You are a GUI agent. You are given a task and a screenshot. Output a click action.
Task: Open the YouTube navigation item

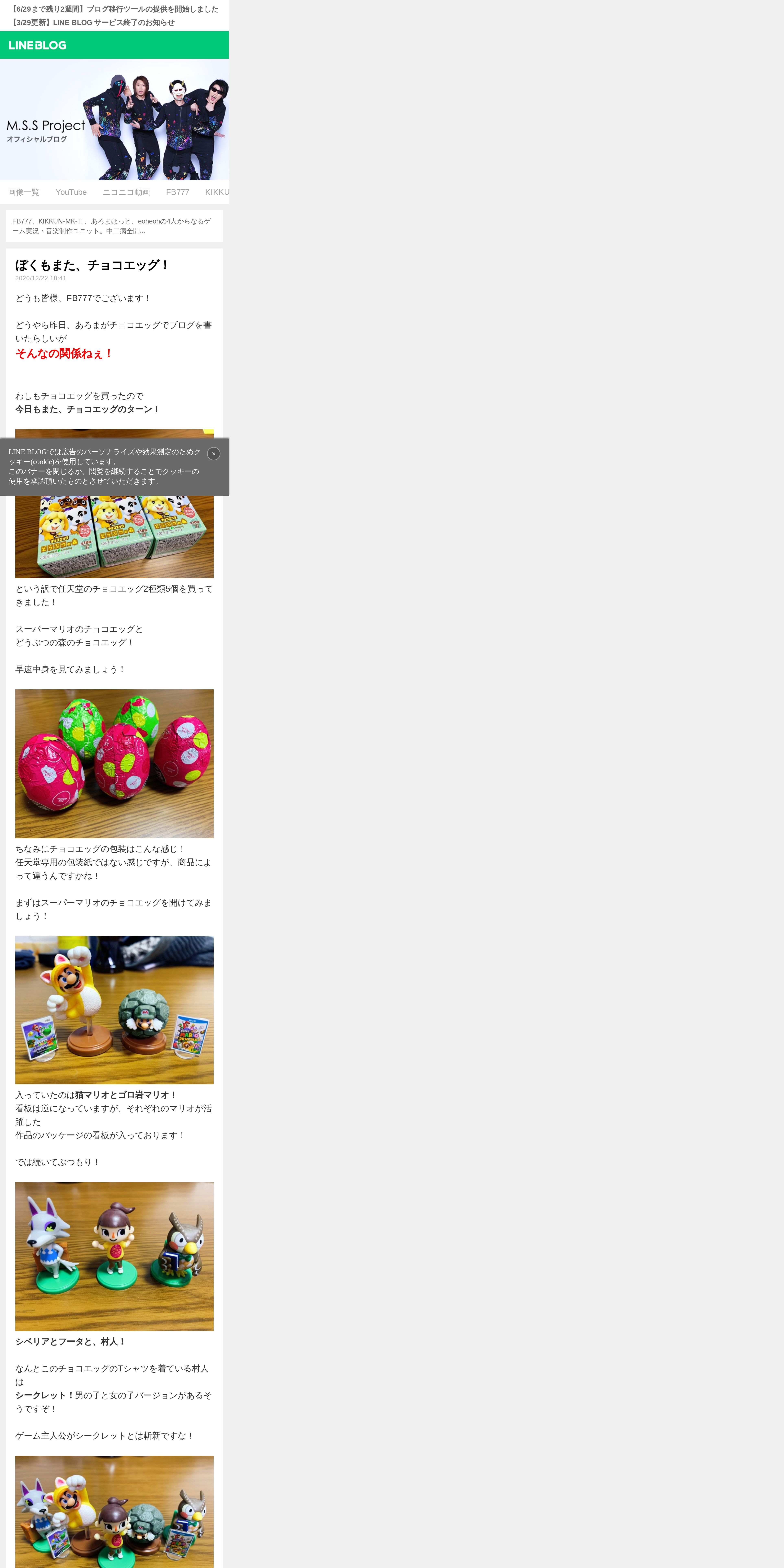[x=71, y=192]
